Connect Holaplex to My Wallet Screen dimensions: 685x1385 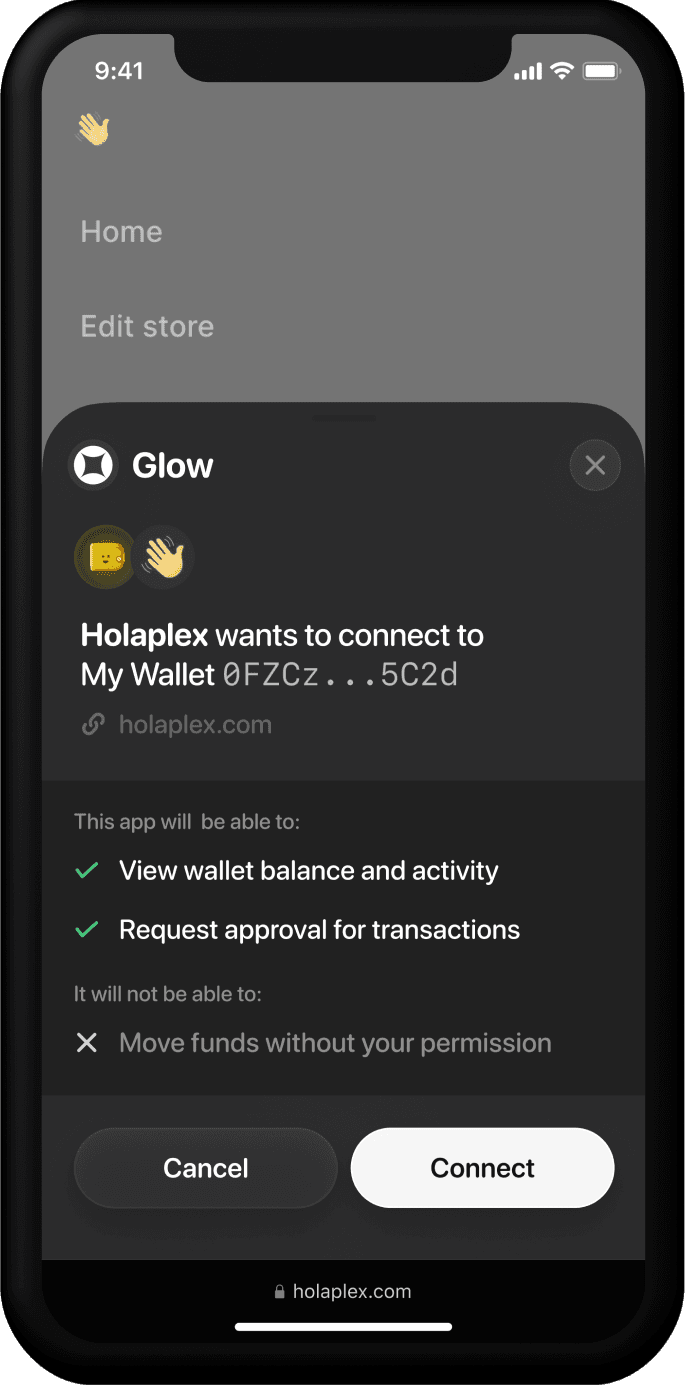click(x=482, y=1168)
